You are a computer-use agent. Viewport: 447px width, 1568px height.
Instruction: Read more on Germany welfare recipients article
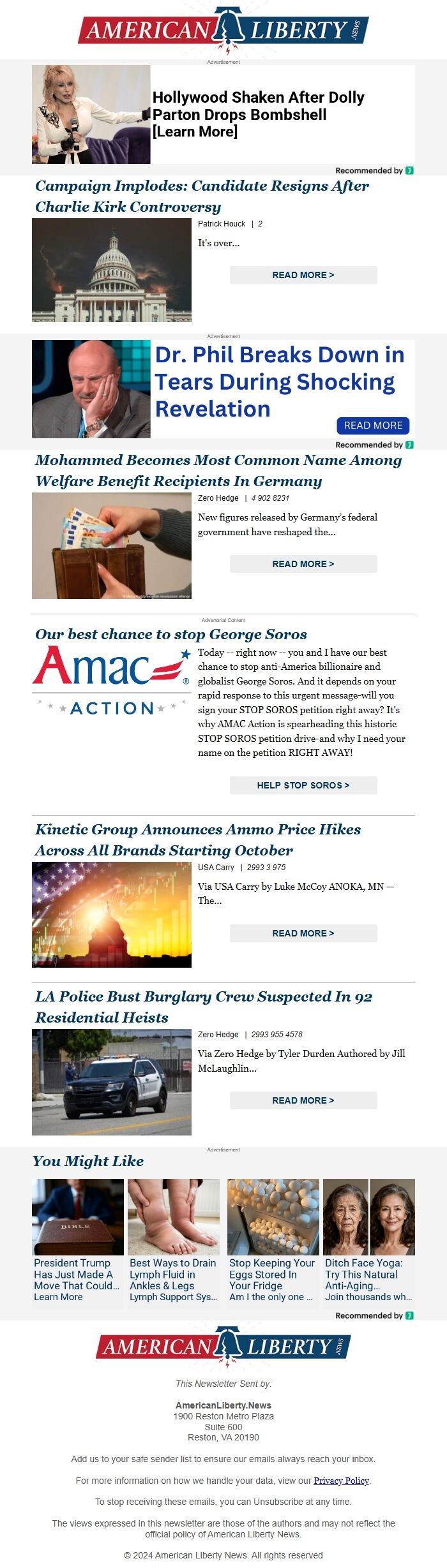point(303,564)
